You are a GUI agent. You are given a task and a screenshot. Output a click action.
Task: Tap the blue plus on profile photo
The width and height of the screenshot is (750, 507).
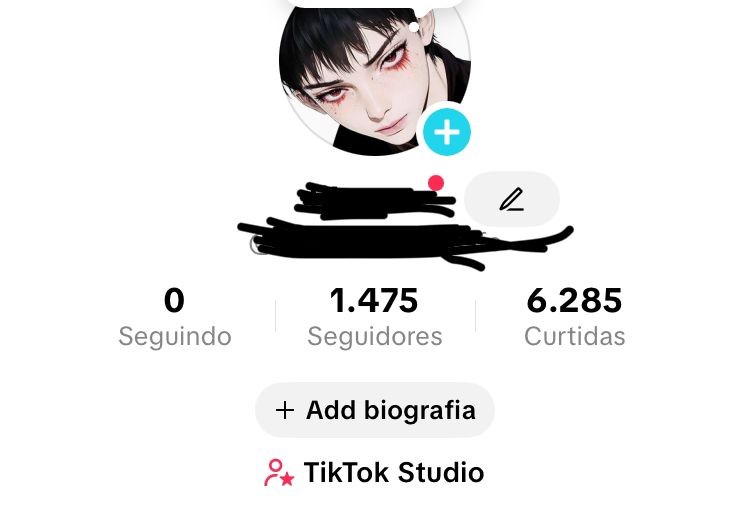point(446,132)
